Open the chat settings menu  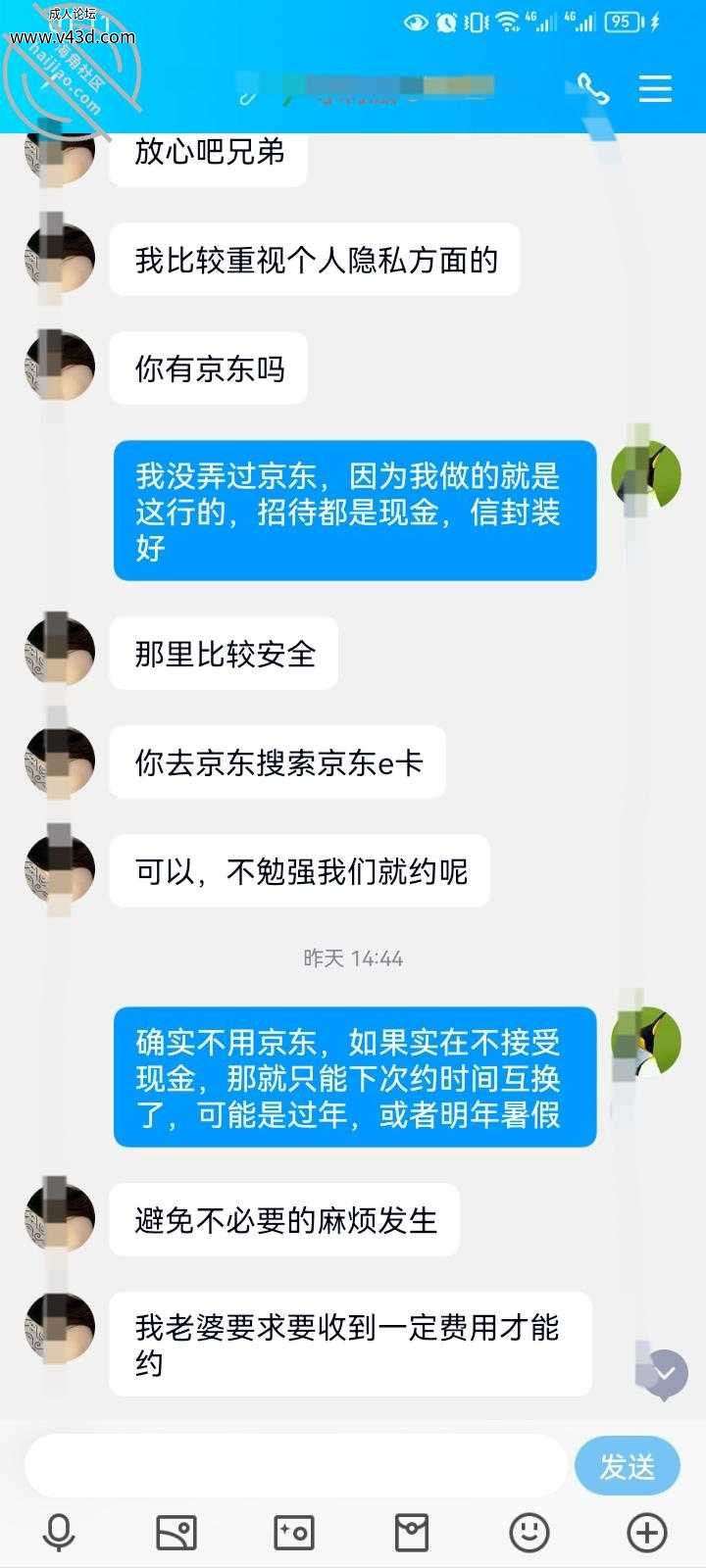coord(655,89)
